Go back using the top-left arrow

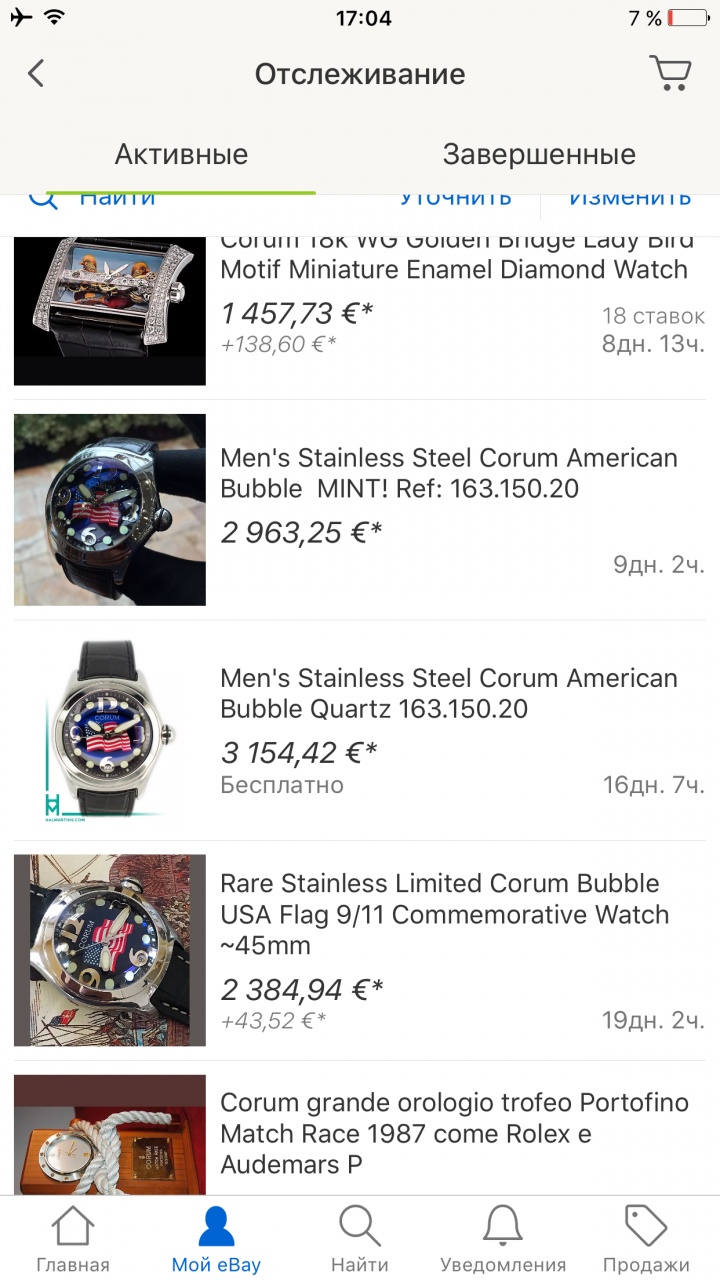[36, 74]
